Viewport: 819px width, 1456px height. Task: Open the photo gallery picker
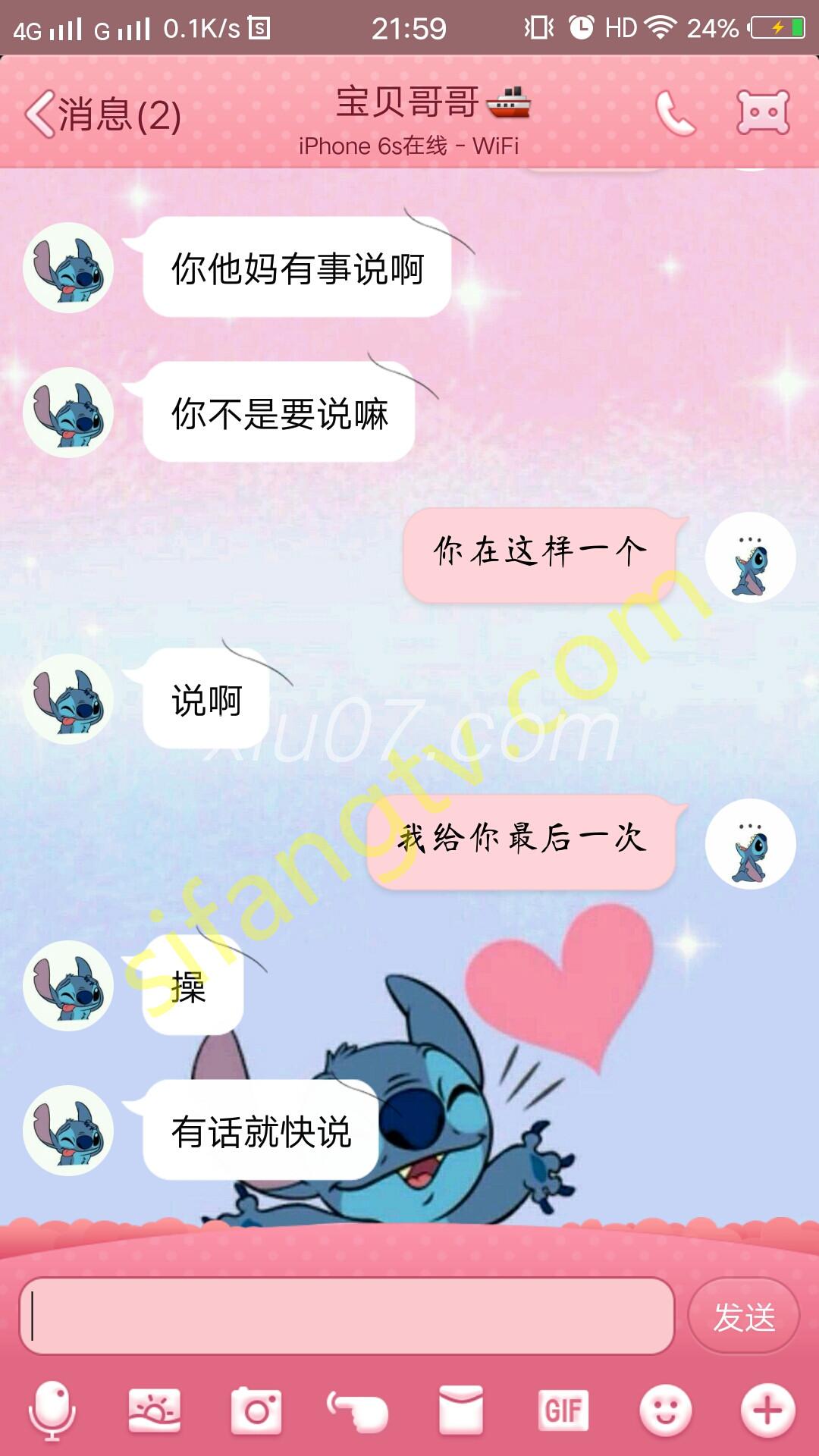pos(155,1410)
